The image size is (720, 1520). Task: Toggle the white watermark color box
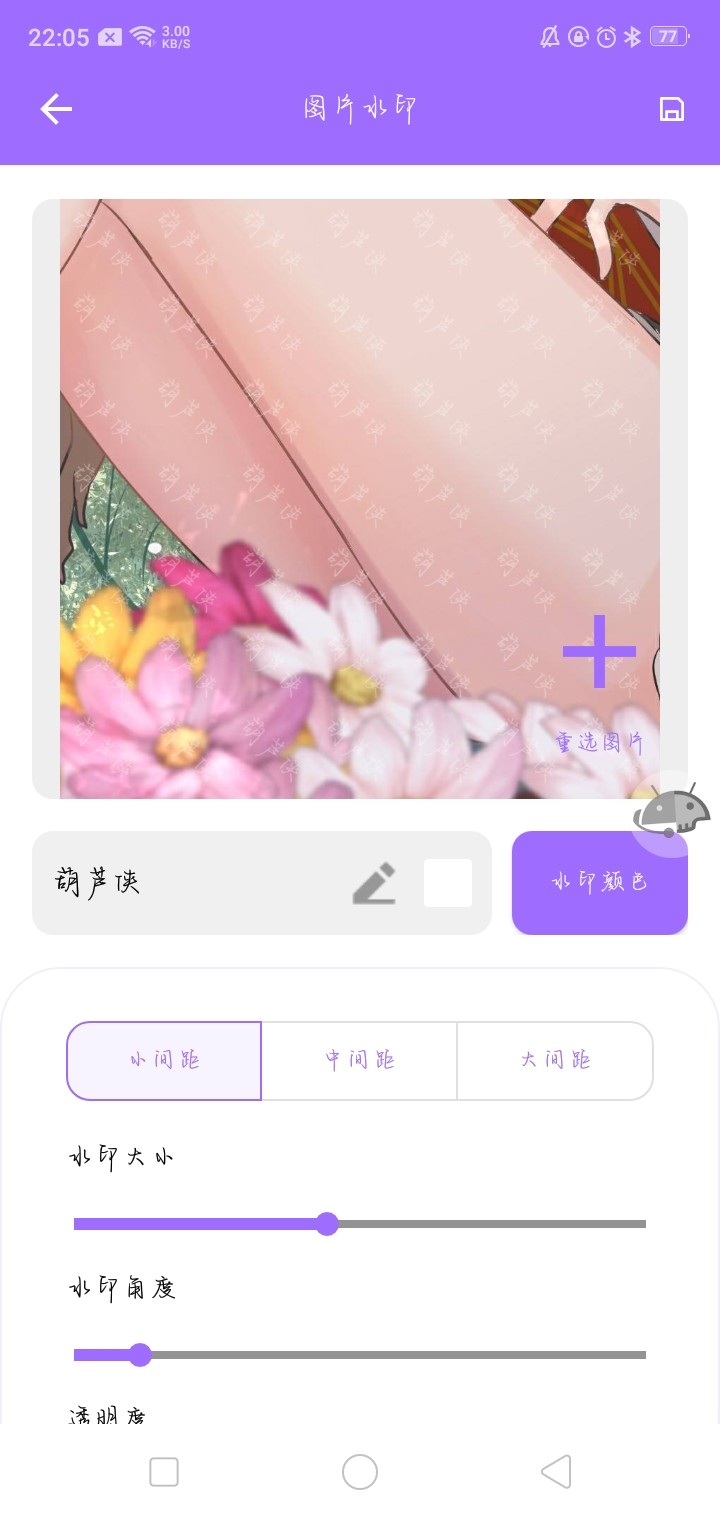point(447,882)
